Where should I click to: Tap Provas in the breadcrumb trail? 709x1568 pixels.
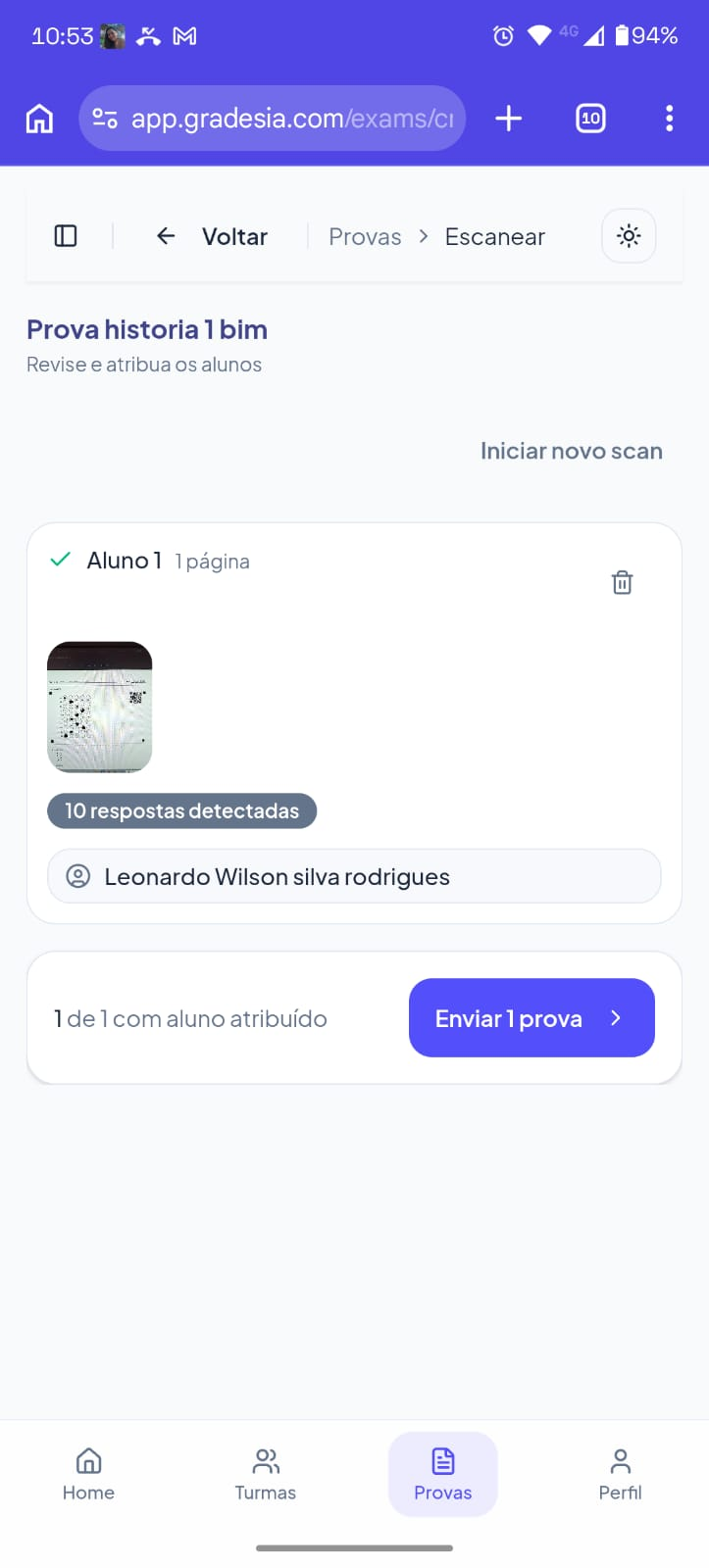364,236
